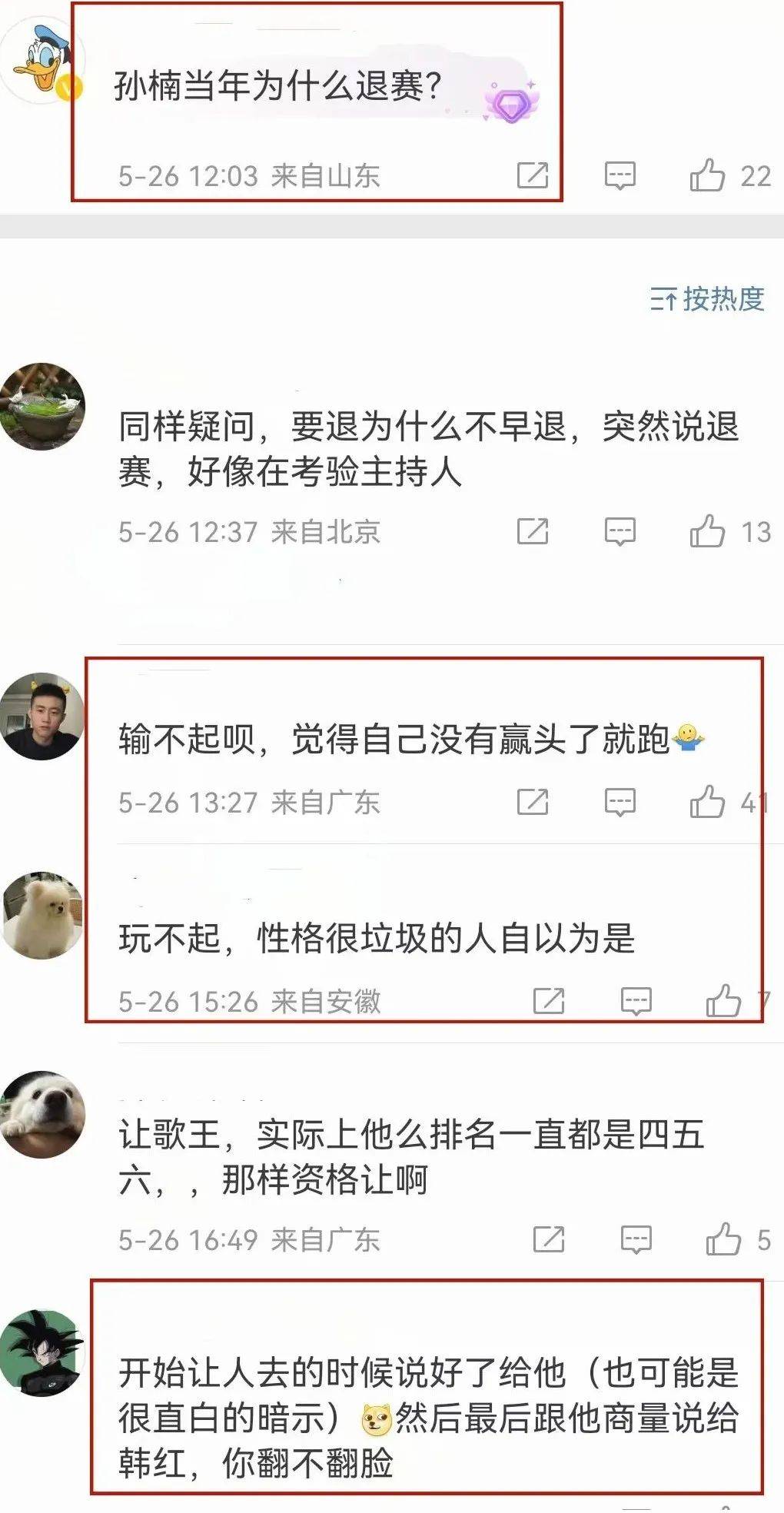The height and width of the screenshot is (1513, 784).
Task: Like the comment 孙楠当年为什么退赛
Action: [707, 175]
